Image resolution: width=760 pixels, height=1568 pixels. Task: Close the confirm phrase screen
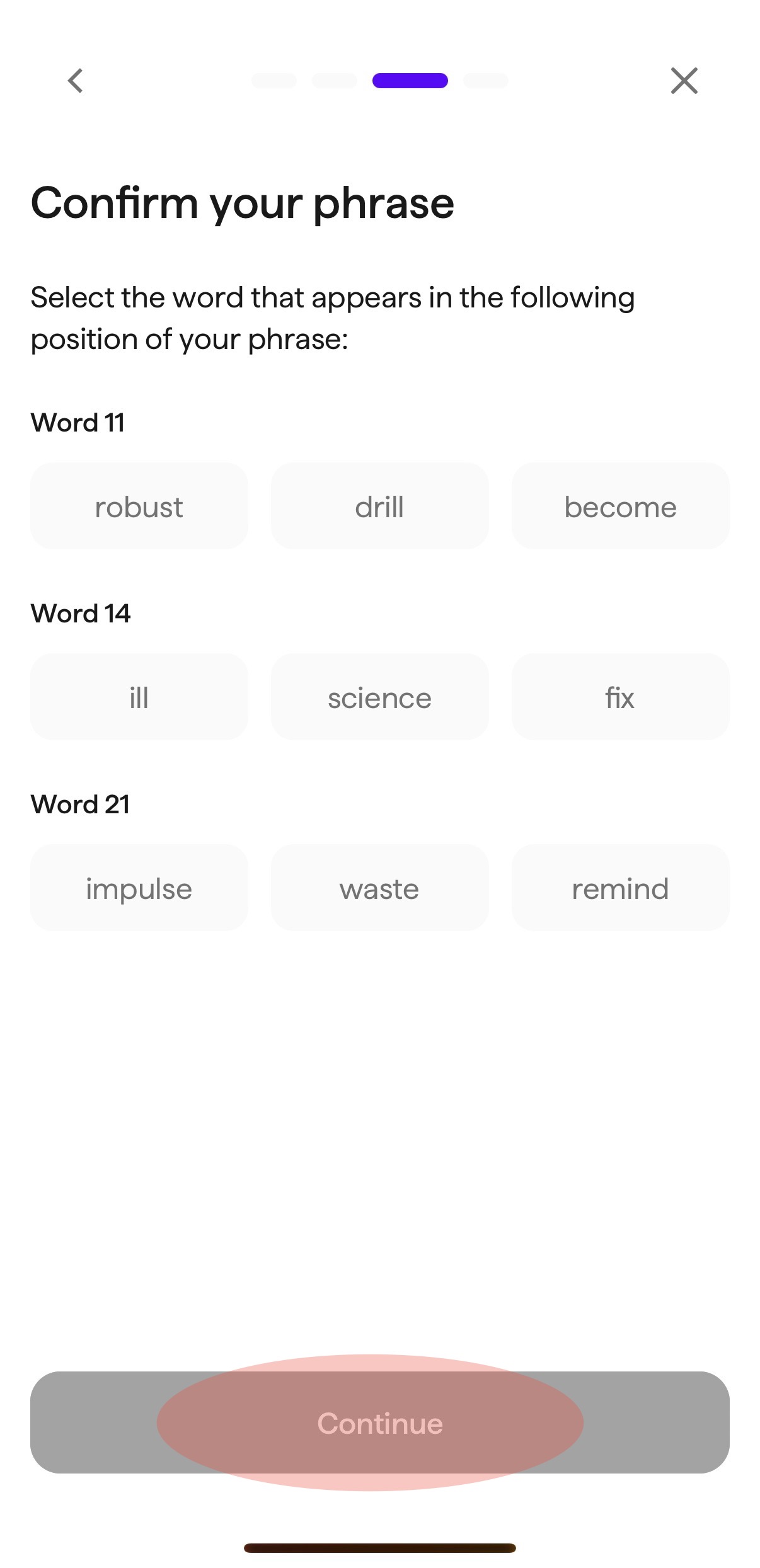click(x=684, y=81)
